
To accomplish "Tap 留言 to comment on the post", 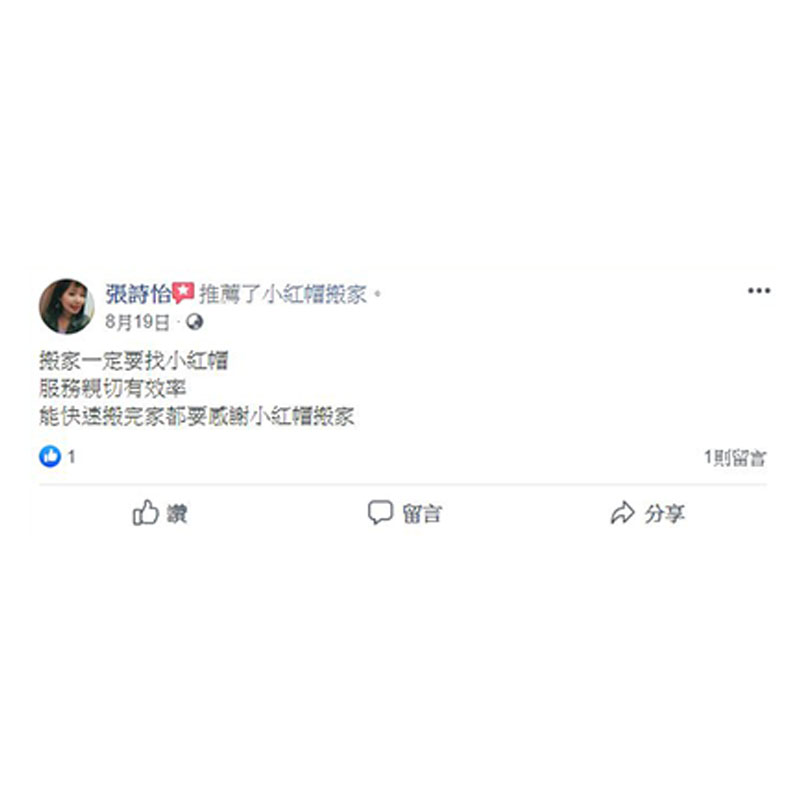I will [x=405, y=513].
